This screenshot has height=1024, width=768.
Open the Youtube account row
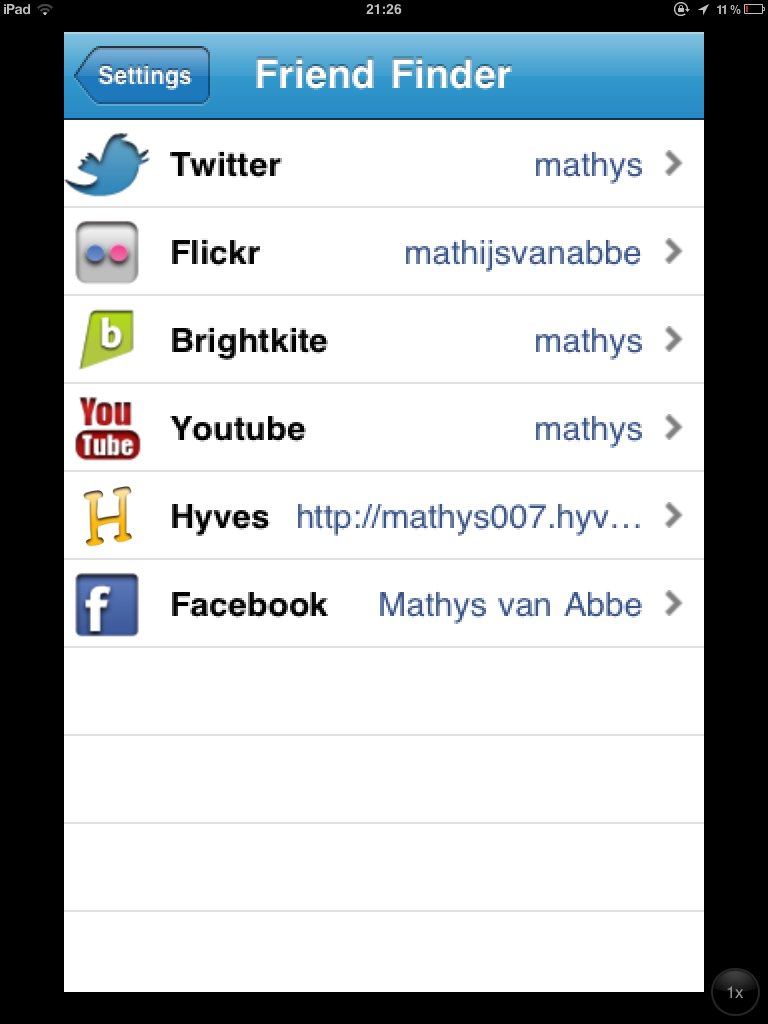point(384,428)
